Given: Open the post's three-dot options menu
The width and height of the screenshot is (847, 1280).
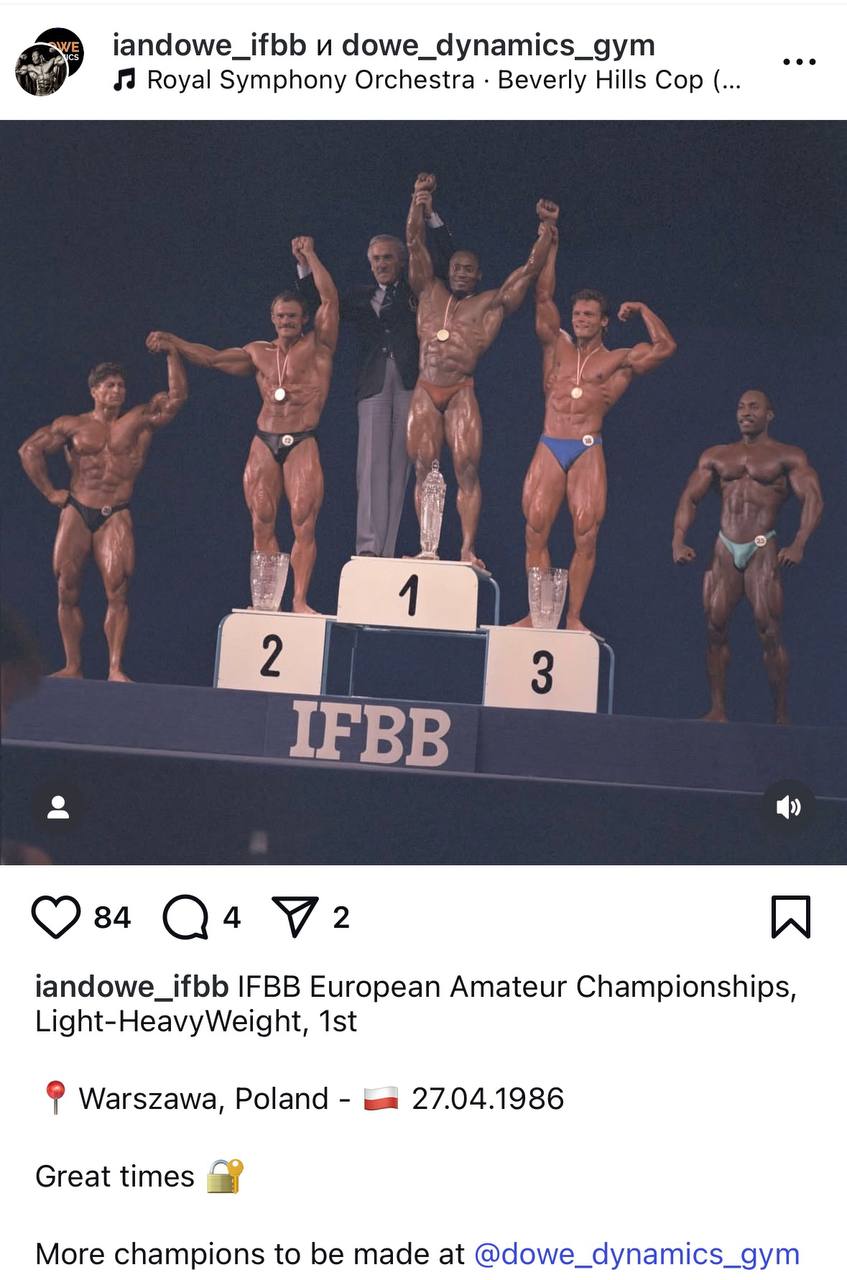Looking at the screenshot, I should 799,62.
